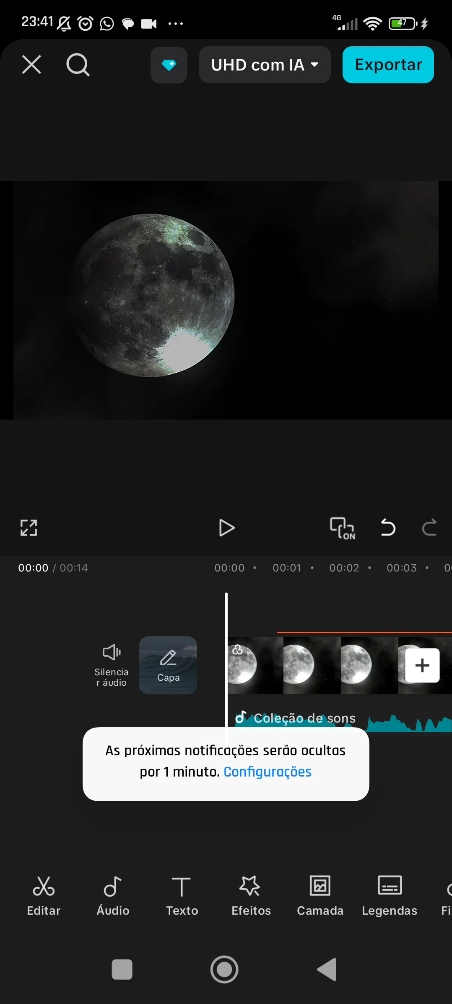The height and width of the screenshot is (1004, 452).
Task: Open the Áudio tool
Action: [x=113, y=896]
